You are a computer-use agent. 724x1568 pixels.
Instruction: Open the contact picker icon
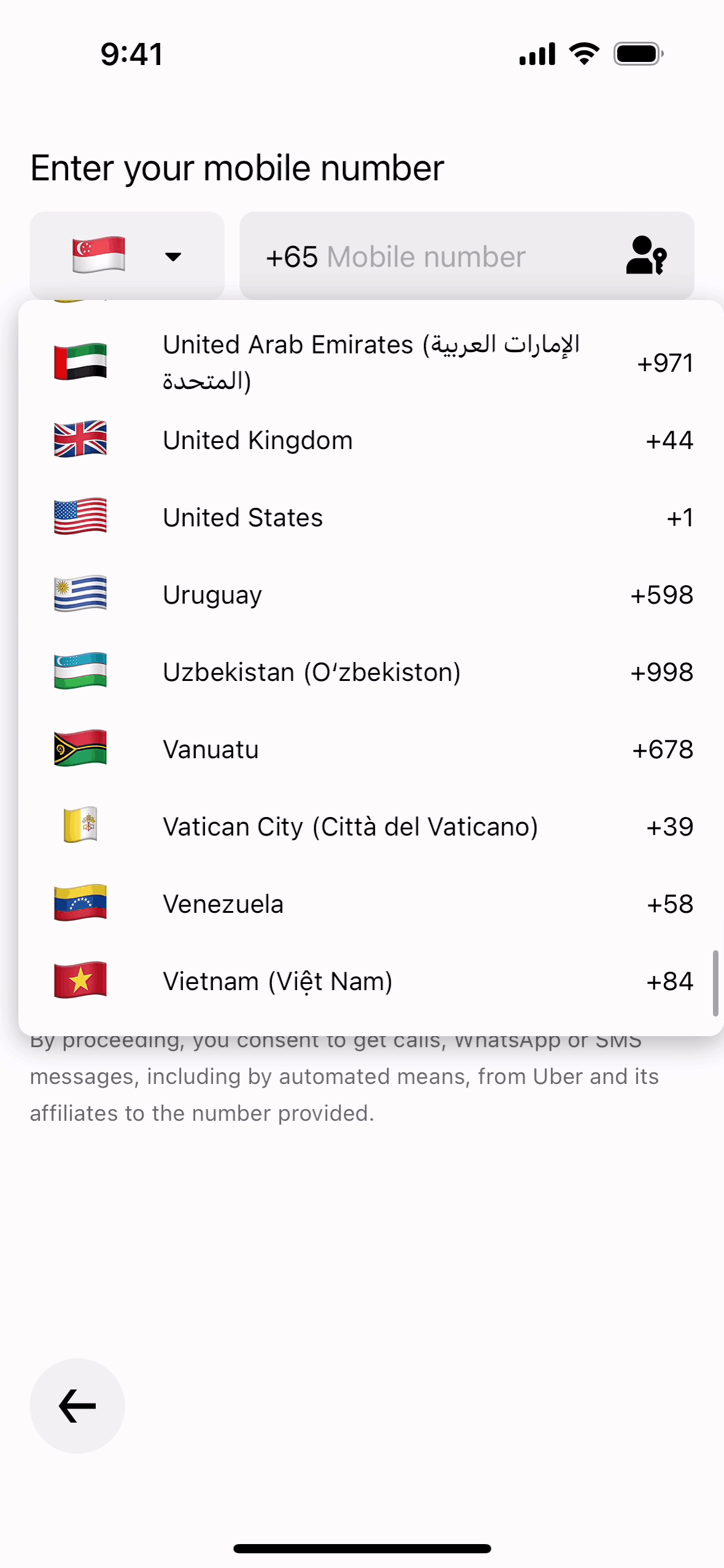click(646, 256)
